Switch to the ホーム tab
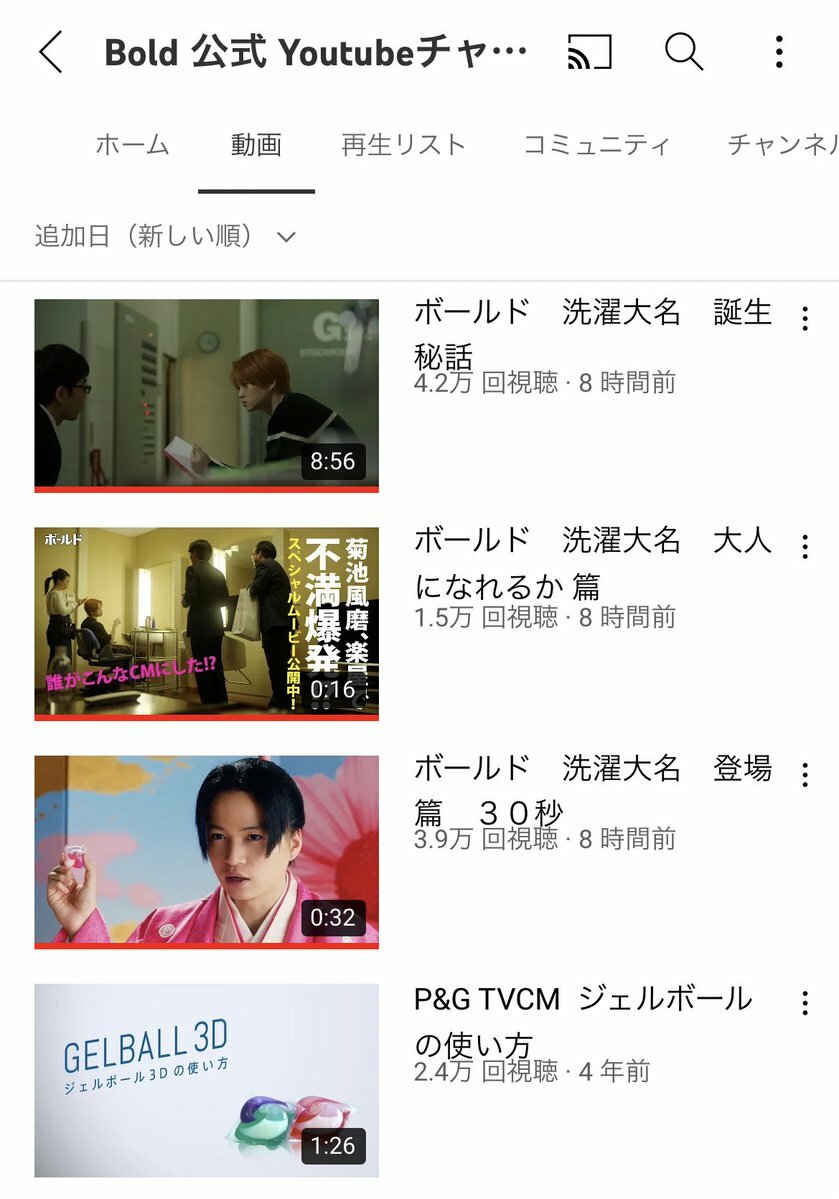839x1199 pixels. click(x=132, y=145)
